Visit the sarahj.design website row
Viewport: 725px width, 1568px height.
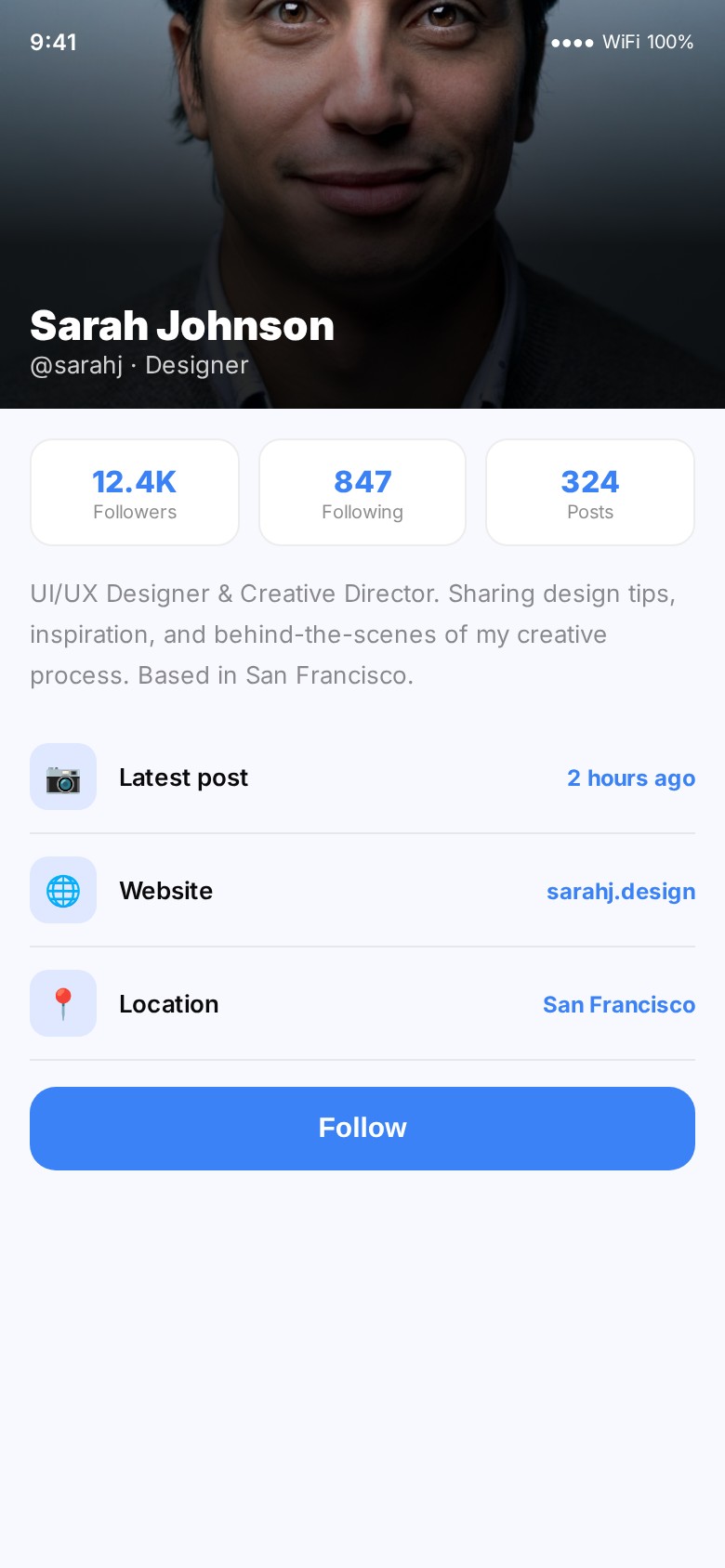362,891
